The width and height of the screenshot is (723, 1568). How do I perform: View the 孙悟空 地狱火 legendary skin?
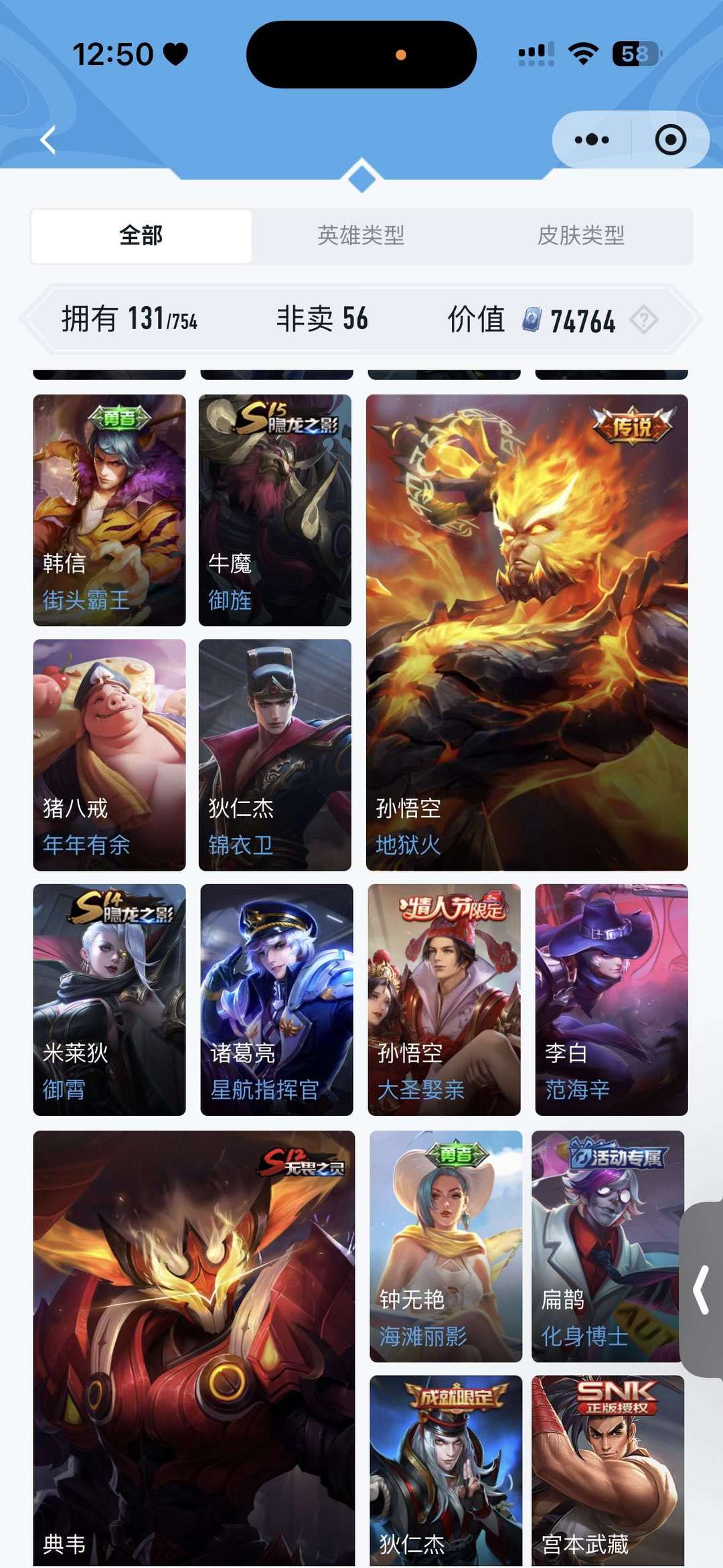point(527,632)
